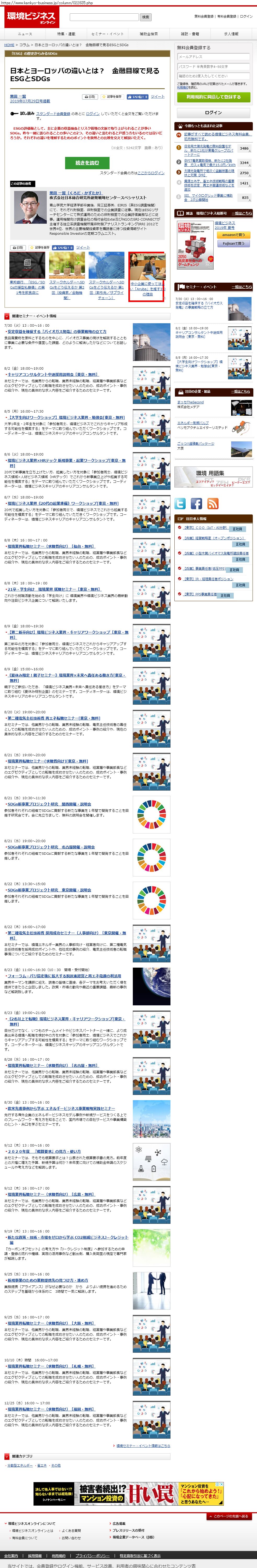This screenshot has width=257, height=1568.
Task: Open the Facebook icon in sidebar
Action: 196,503
